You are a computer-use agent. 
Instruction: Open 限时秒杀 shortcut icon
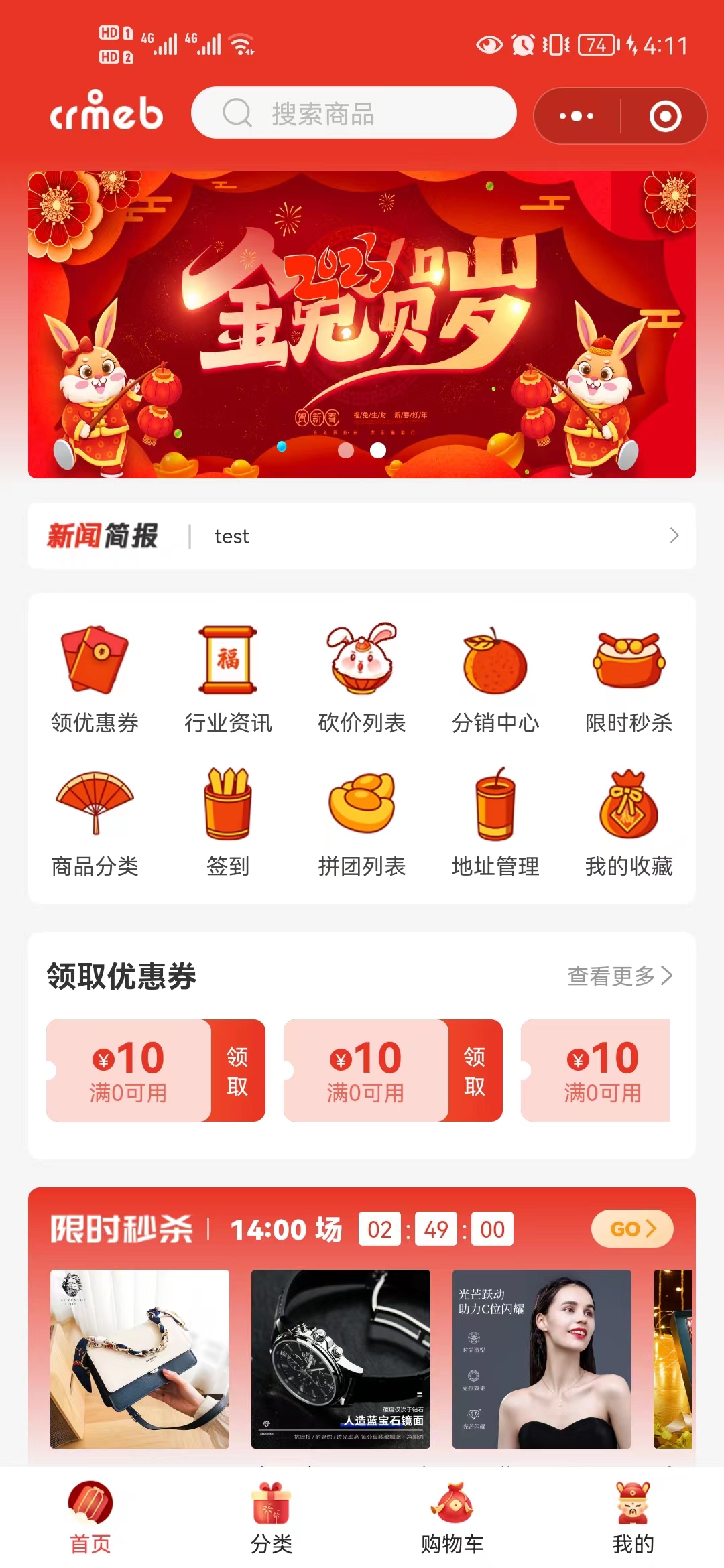629,678
